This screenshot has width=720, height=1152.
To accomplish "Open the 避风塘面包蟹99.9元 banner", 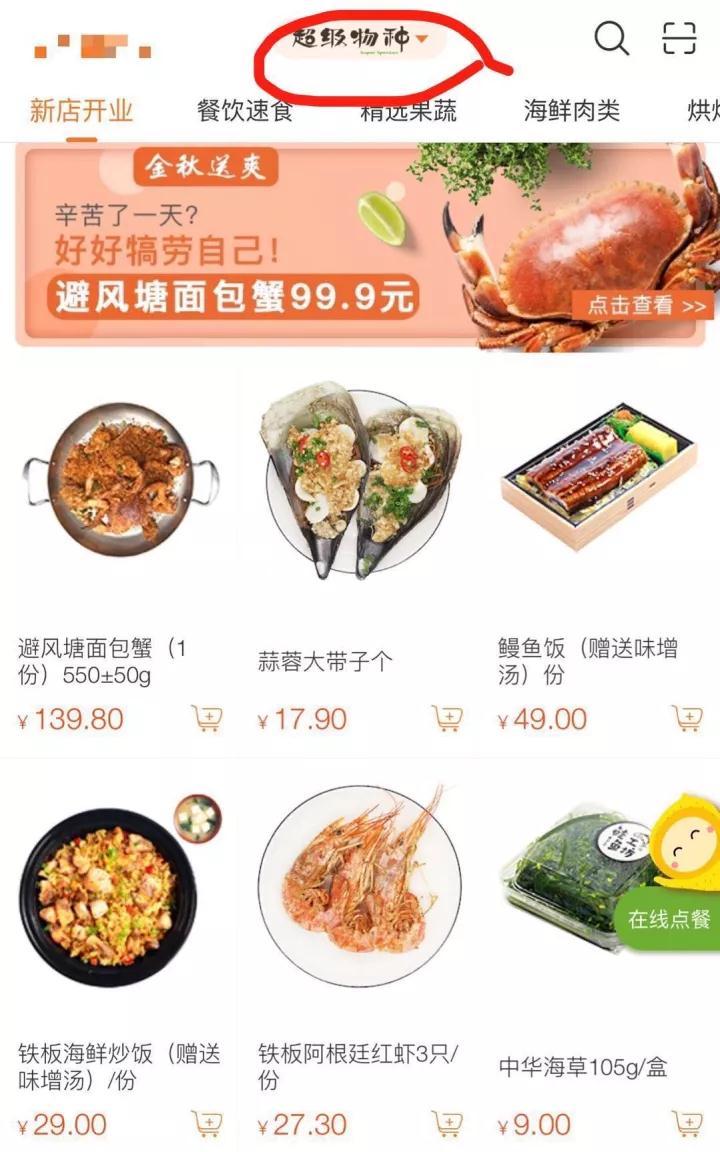I will [x=360, y=245].
